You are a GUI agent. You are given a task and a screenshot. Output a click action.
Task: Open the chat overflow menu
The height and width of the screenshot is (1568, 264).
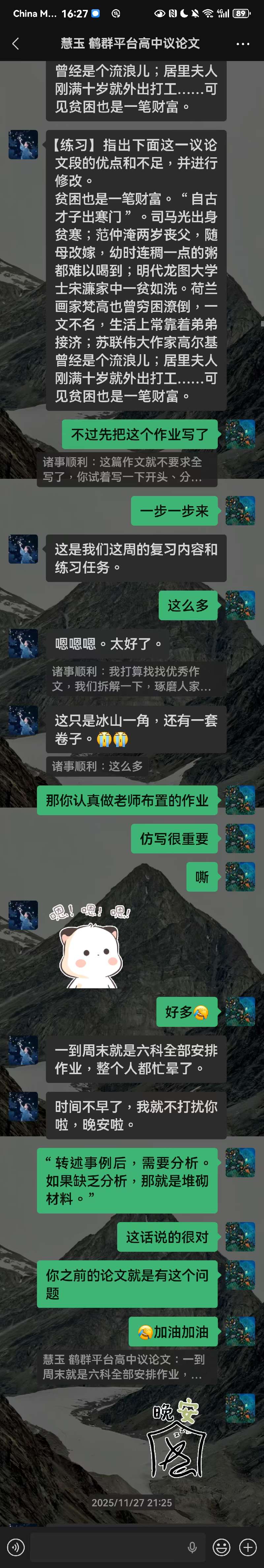click(x=243, y=44)
